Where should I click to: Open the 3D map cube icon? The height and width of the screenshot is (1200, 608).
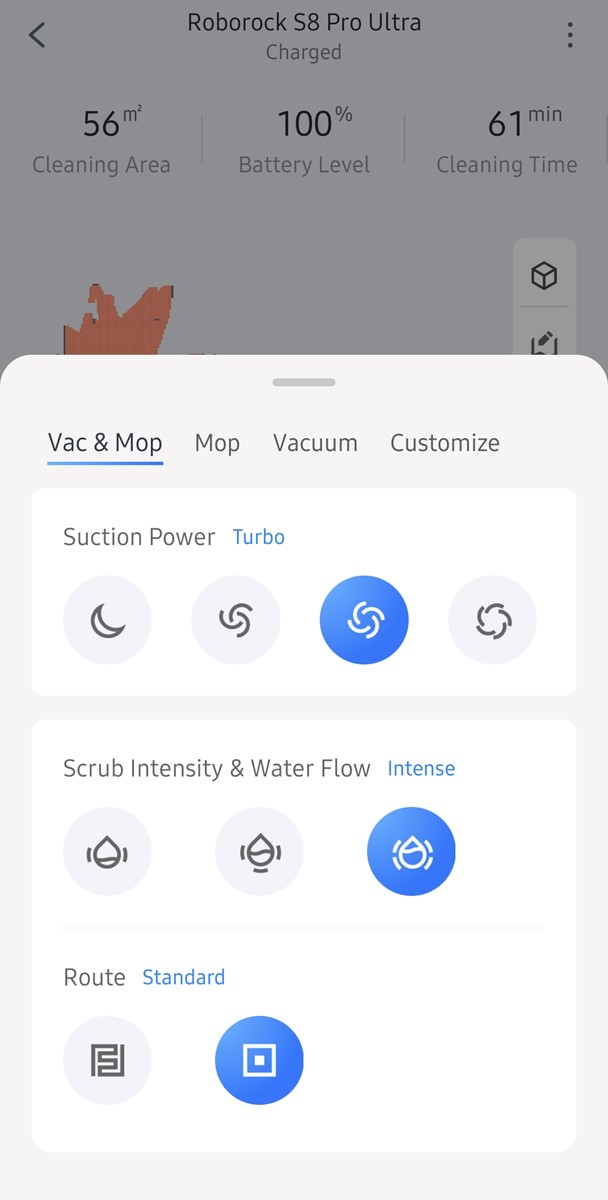pyautogui.click(x=544, y=275)
